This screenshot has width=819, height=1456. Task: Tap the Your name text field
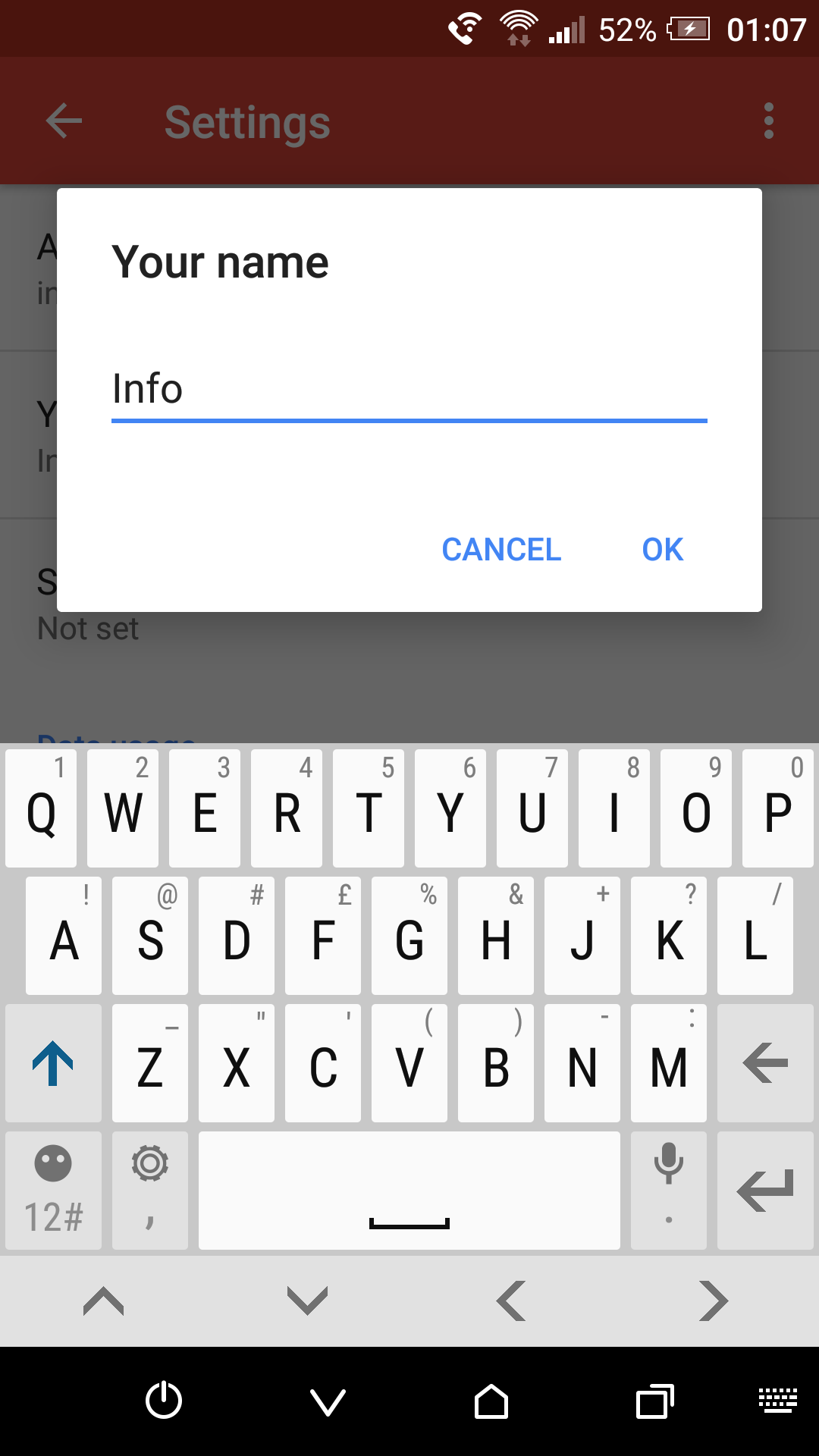click(x=408, y=389)
